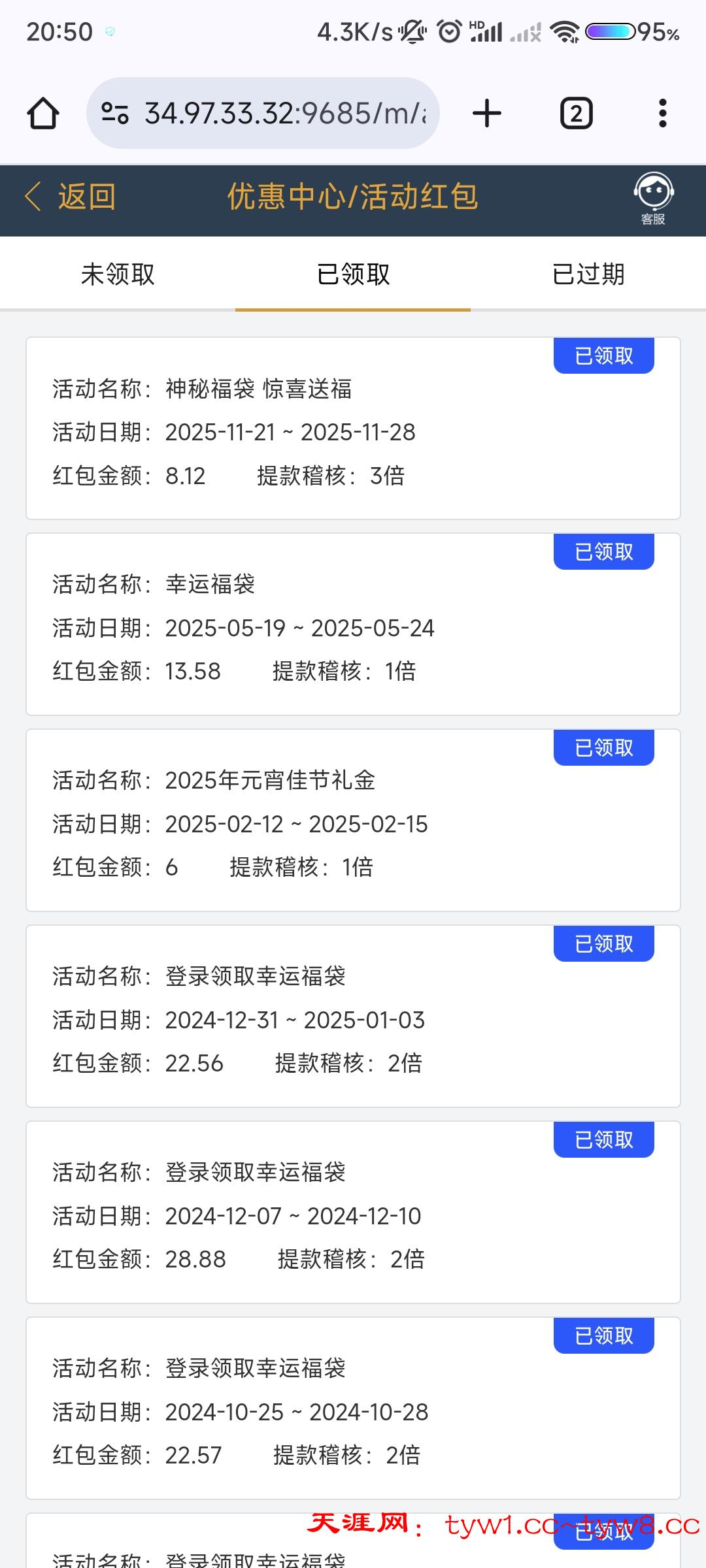Go back using the 返回 button
Viewport: 706px width, 1568px height.
pos(71,197)
